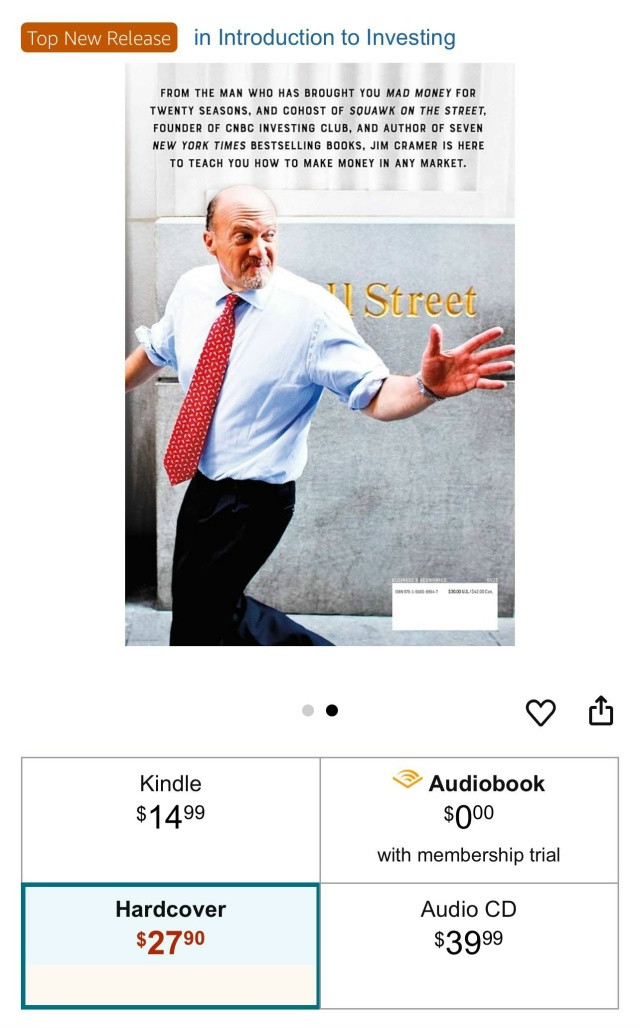Pick the Audio CD format for $39.99
The image size is (640, 1028).
469,945
